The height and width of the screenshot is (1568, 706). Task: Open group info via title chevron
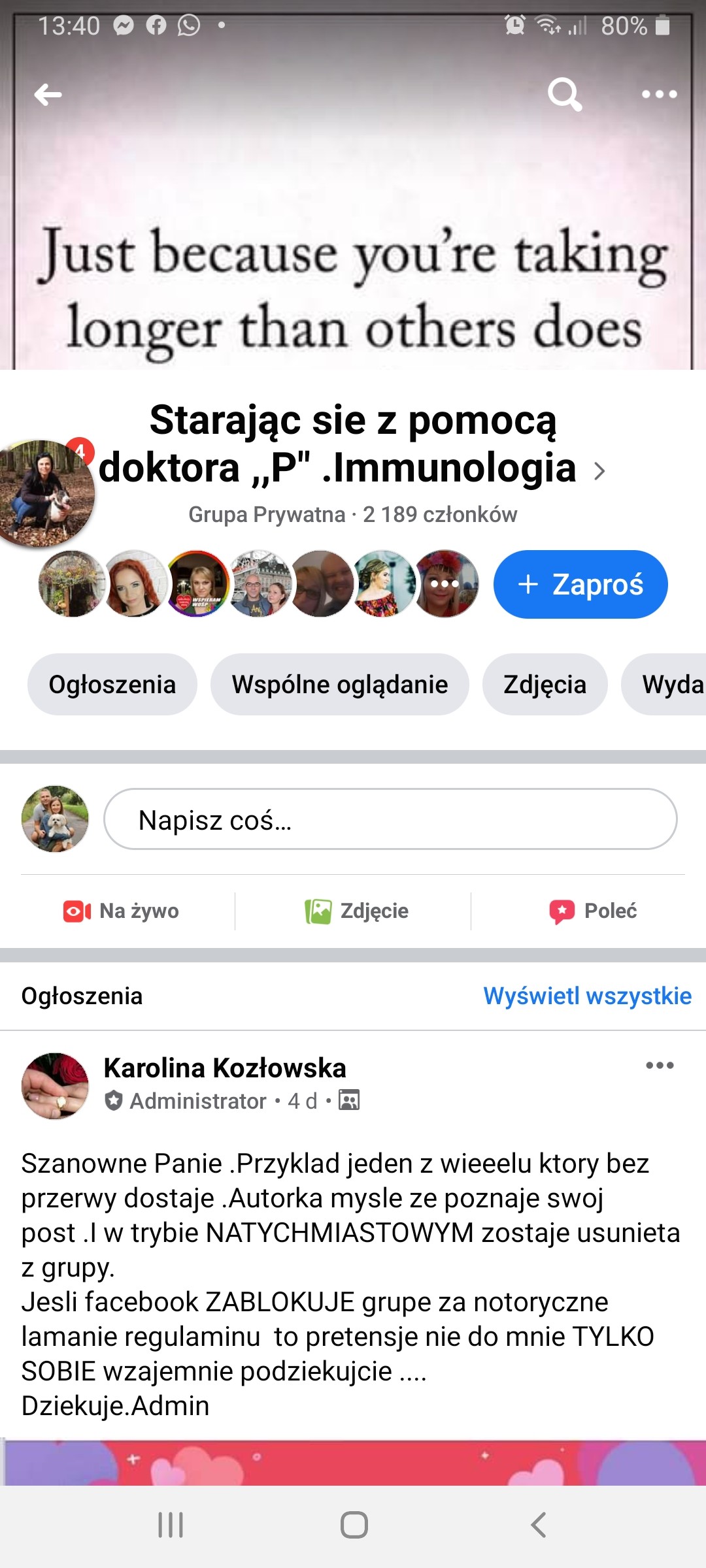599,470
